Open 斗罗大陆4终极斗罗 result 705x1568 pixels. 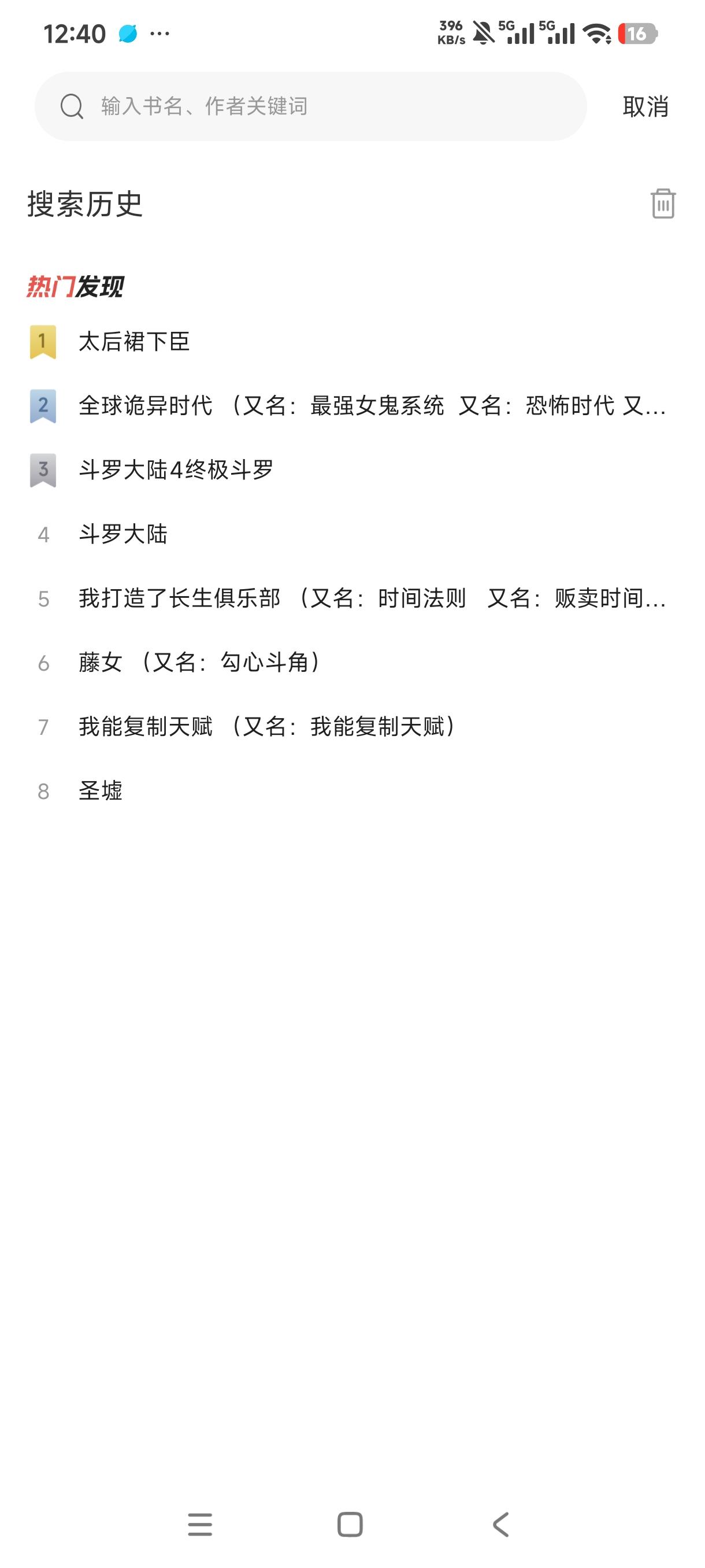pyautogui.click(x=176, y=470)
